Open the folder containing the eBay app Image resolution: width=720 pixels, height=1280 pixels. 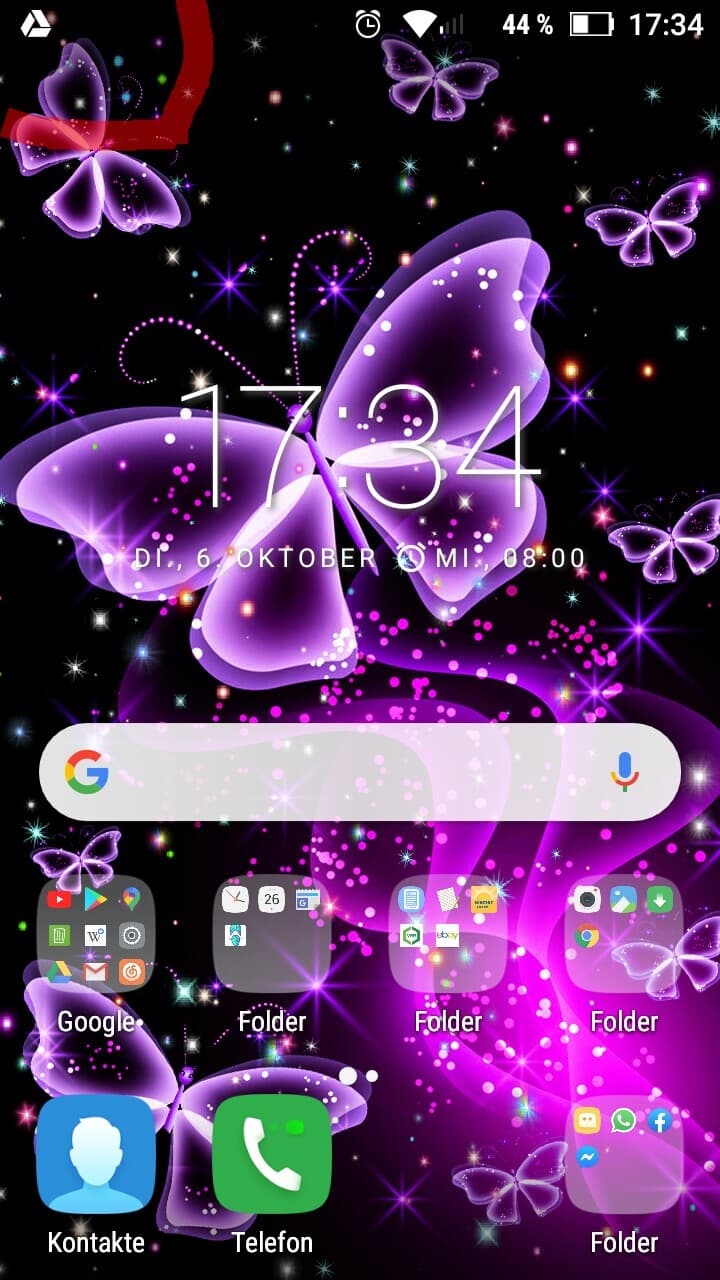point(448,934)
